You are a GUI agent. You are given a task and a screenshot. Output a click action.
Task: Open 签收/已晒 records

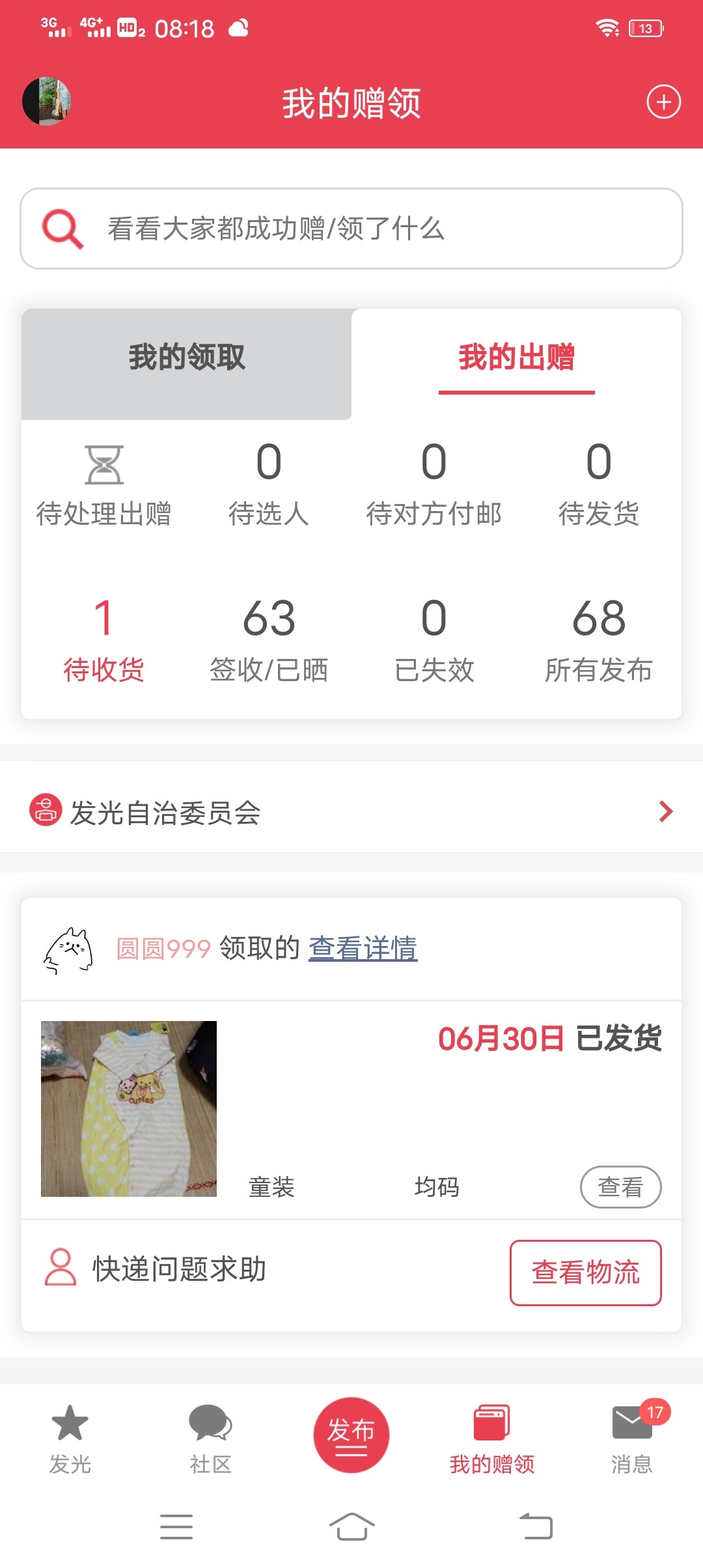[269, 639]
